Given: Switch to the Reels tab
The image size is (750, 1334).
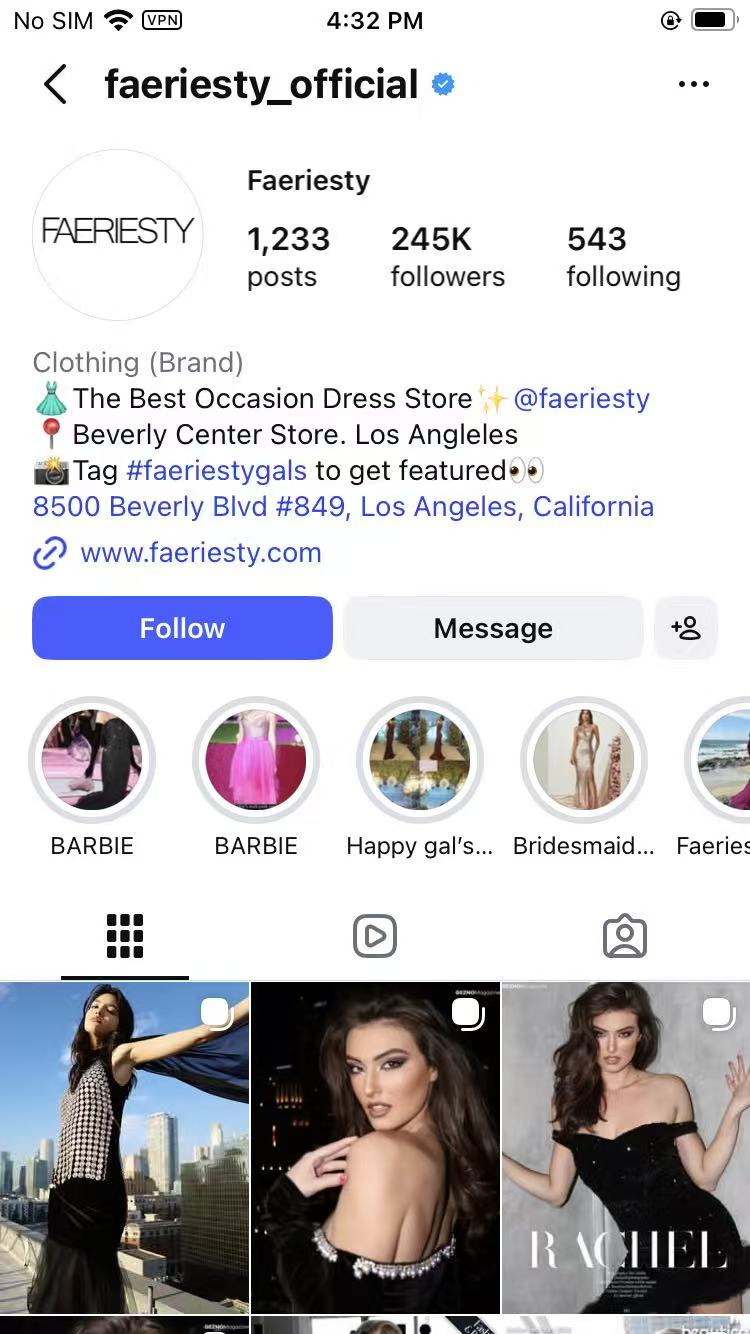Looking at the screenshot, I should pyautogui.click(x=375, y=937).
